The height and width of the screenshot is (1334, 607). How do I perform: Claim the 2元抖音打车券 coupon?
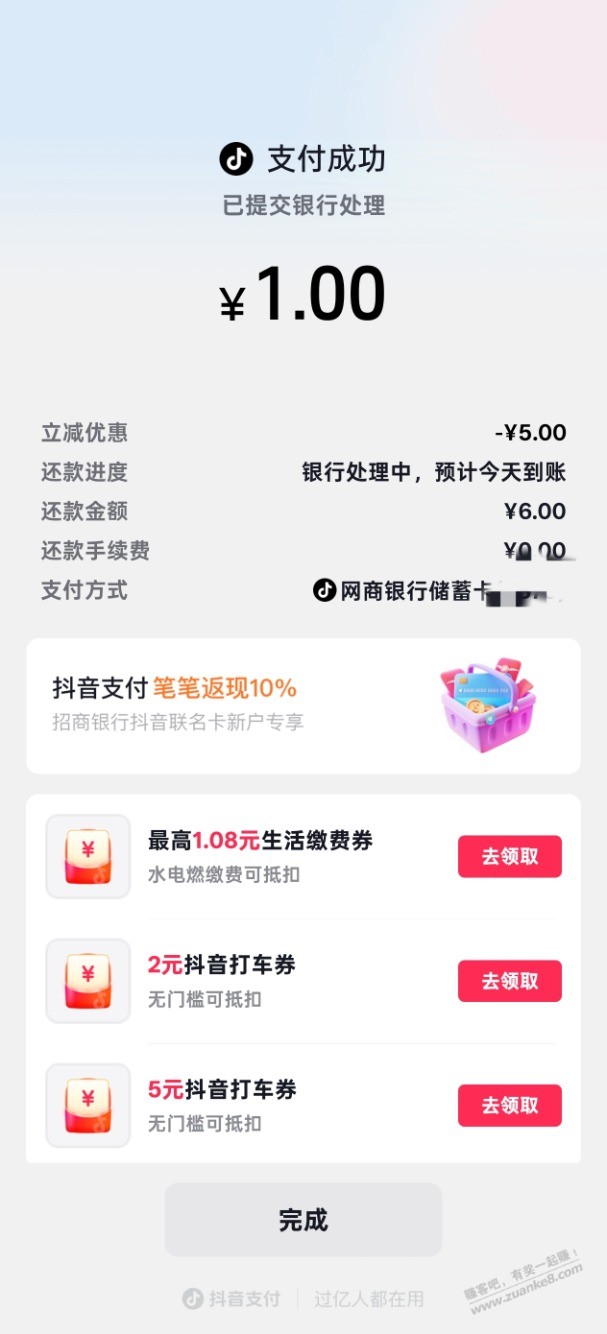pos(509,981)
